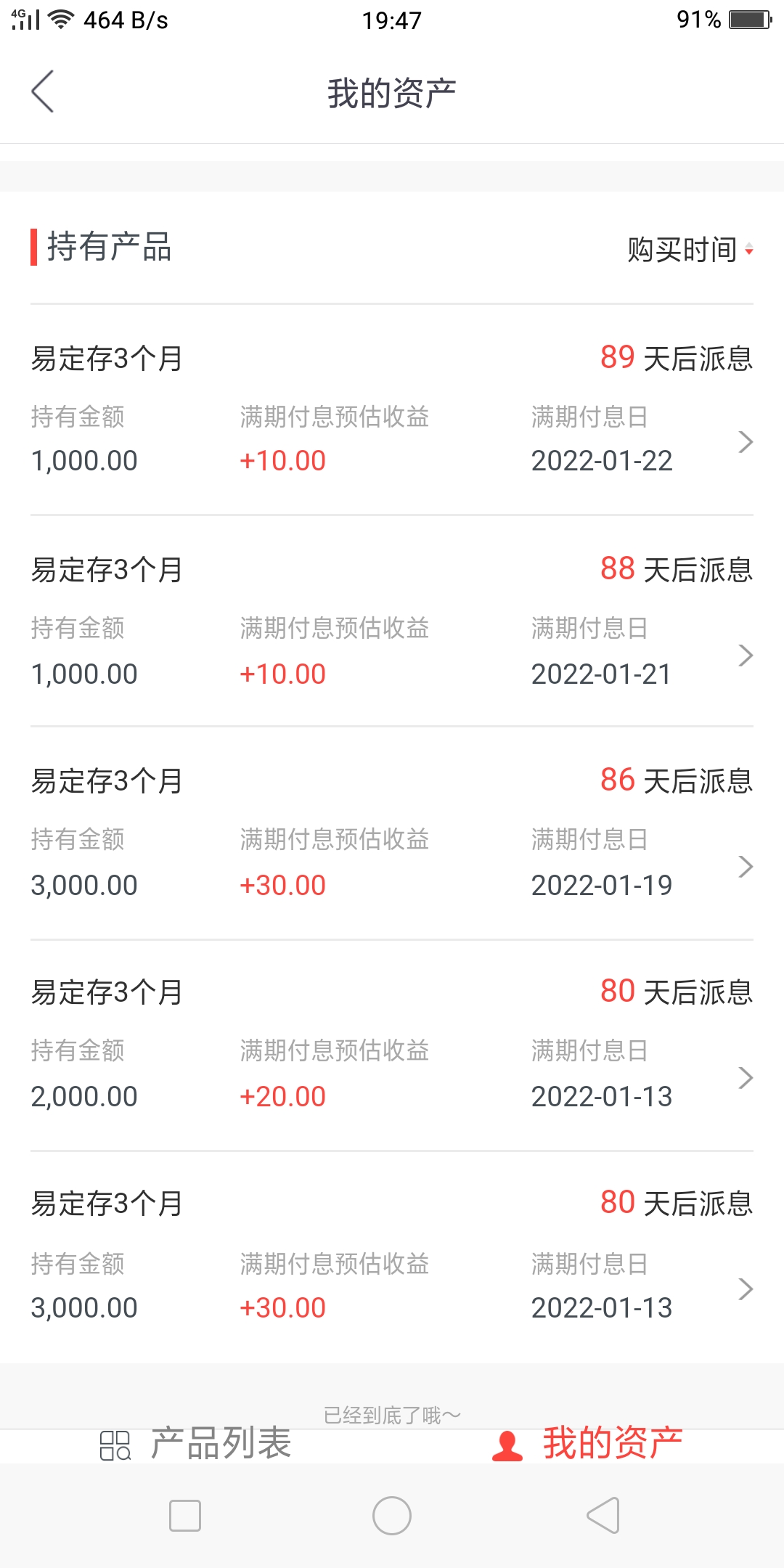Open the 购买时间 sort dropdown

click(690, 250)
